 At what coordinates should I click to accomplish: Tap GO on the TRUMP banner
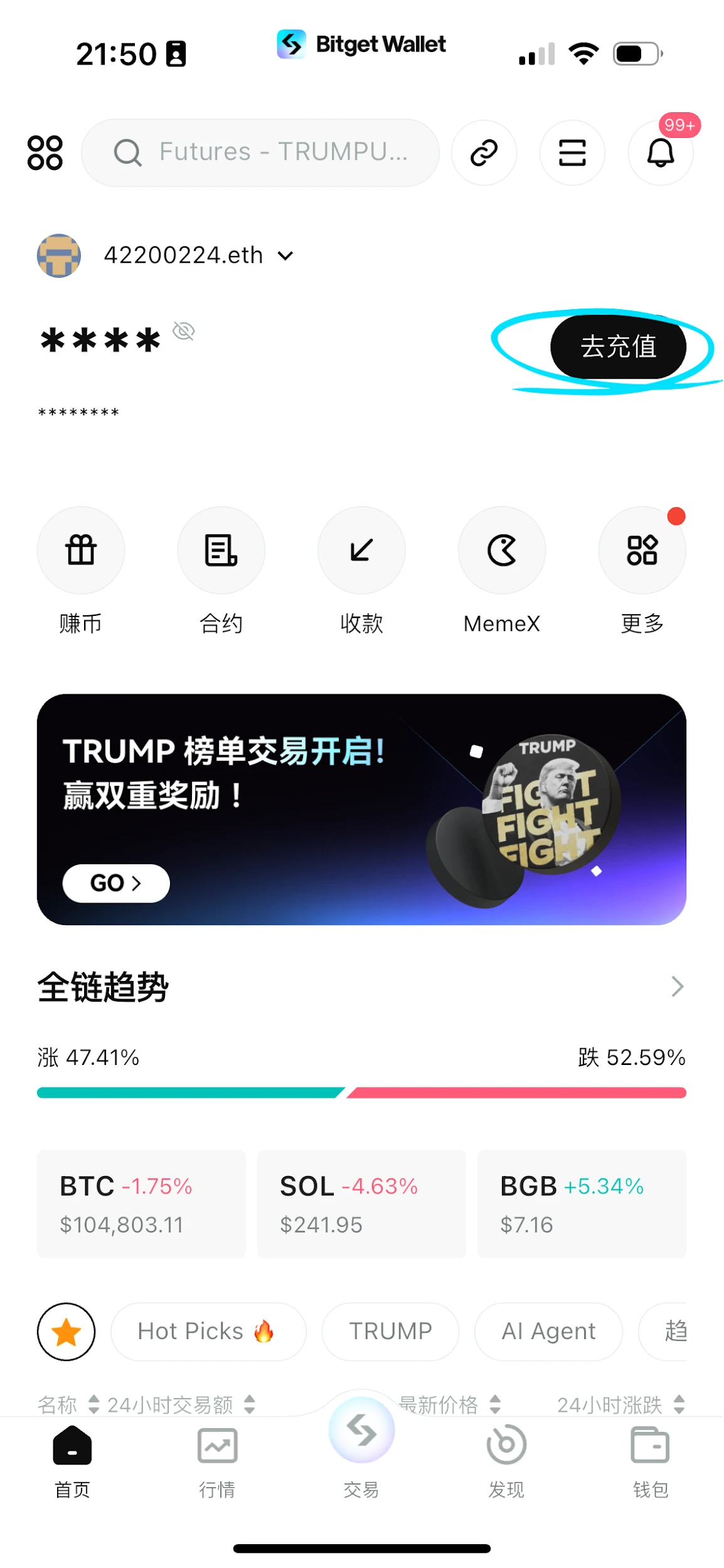pyautogui.click(x=116, y=883)
